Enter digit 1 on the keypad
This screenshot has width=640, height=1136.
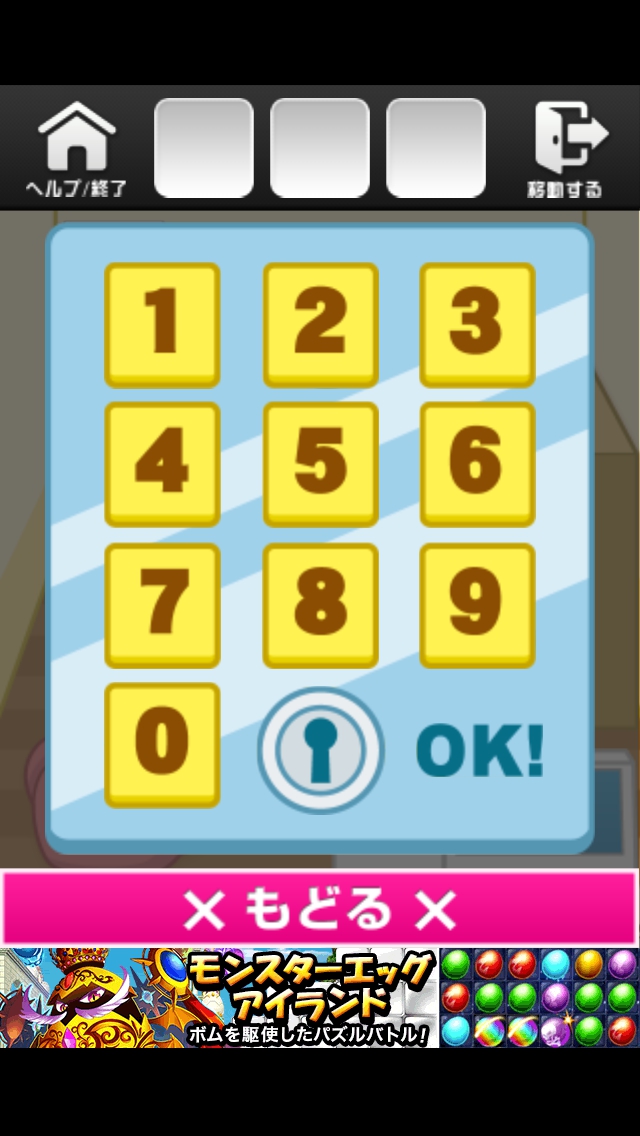pyautogui.click(x=162, y=324)
